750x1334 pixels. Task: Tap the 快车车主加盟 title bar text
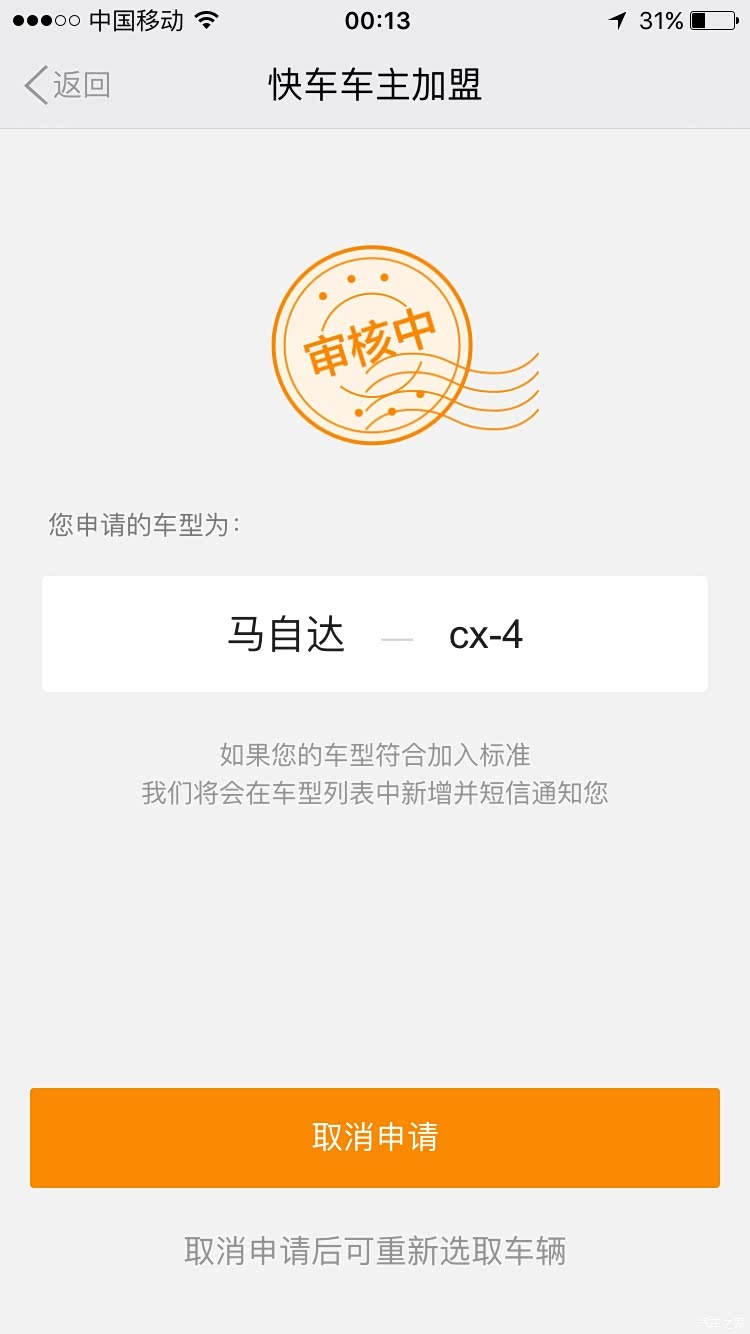click(375, 86)
